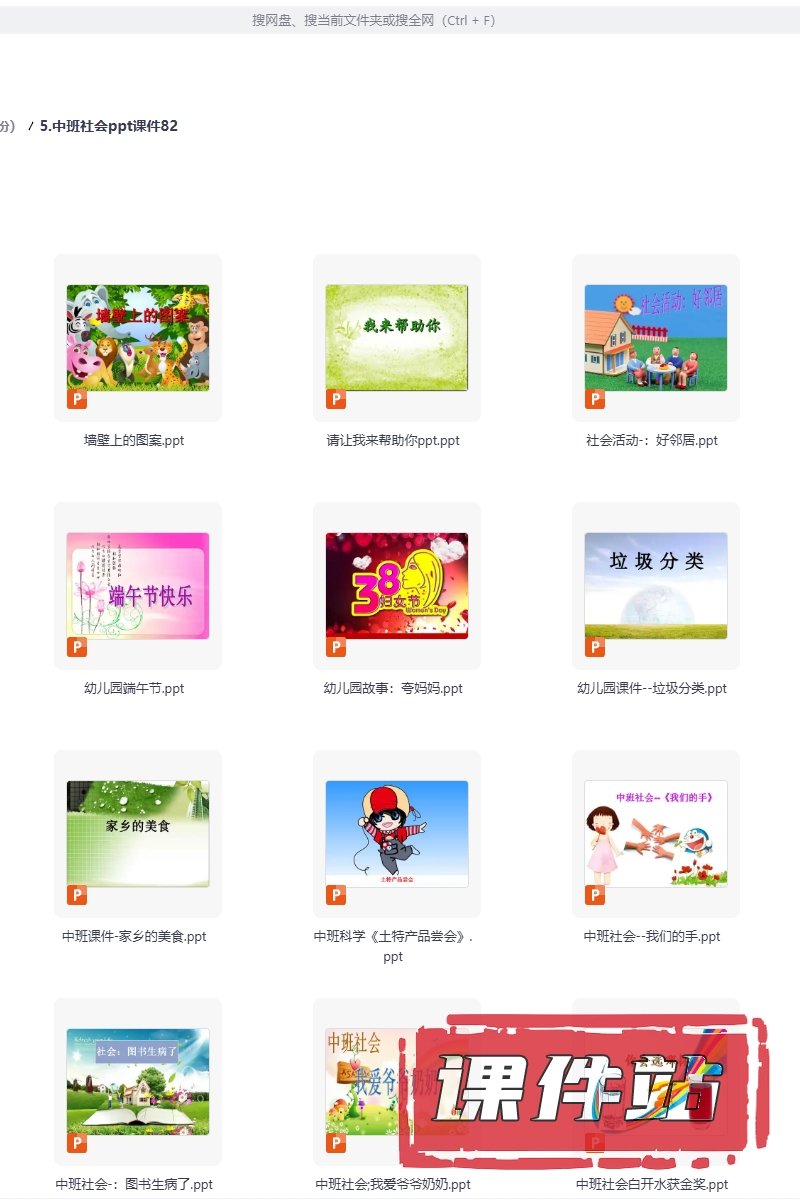Open 请让我来帮助你ppt.ppt file
The height and width of the screenshot is (1200, 800).
pos(397,338)
